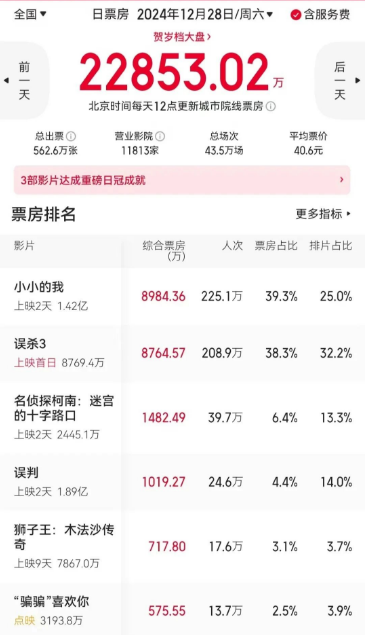The height and width of the screenshot is (635, 366).
Task: Go to 前一天 box office
Action: click(23, 81)
